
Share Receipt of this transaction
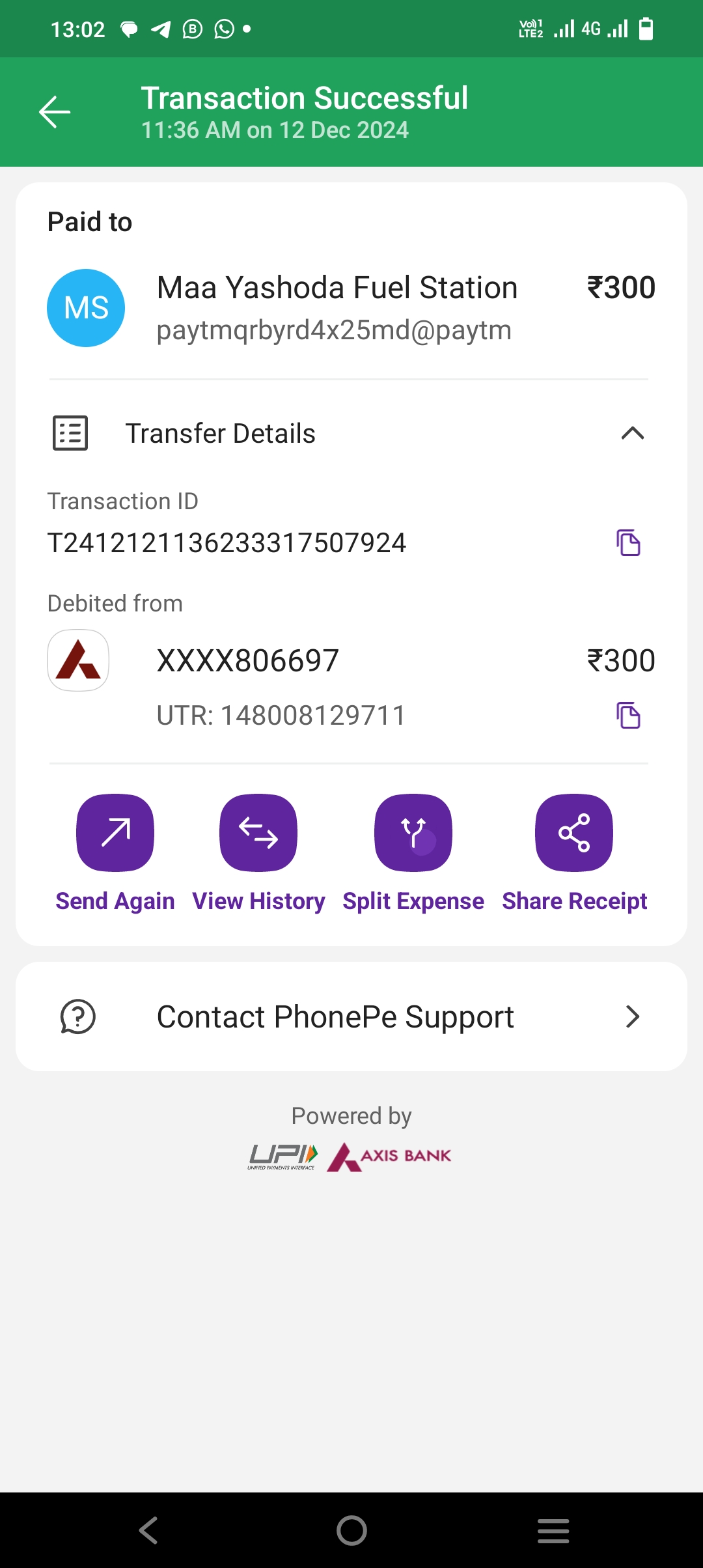click(x=574, y=853)
